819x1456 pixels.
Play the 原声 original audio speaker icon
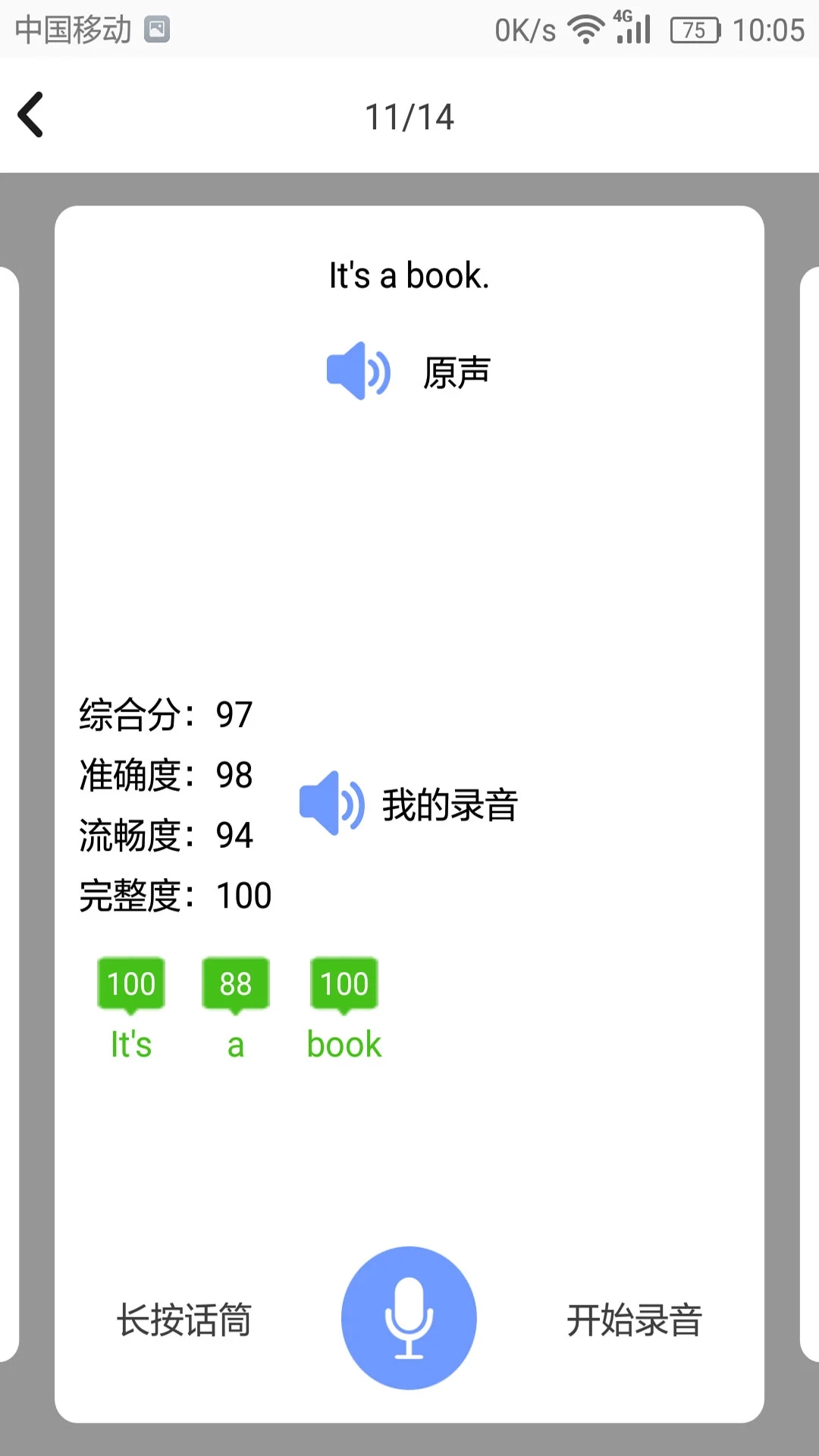(358, 370)
